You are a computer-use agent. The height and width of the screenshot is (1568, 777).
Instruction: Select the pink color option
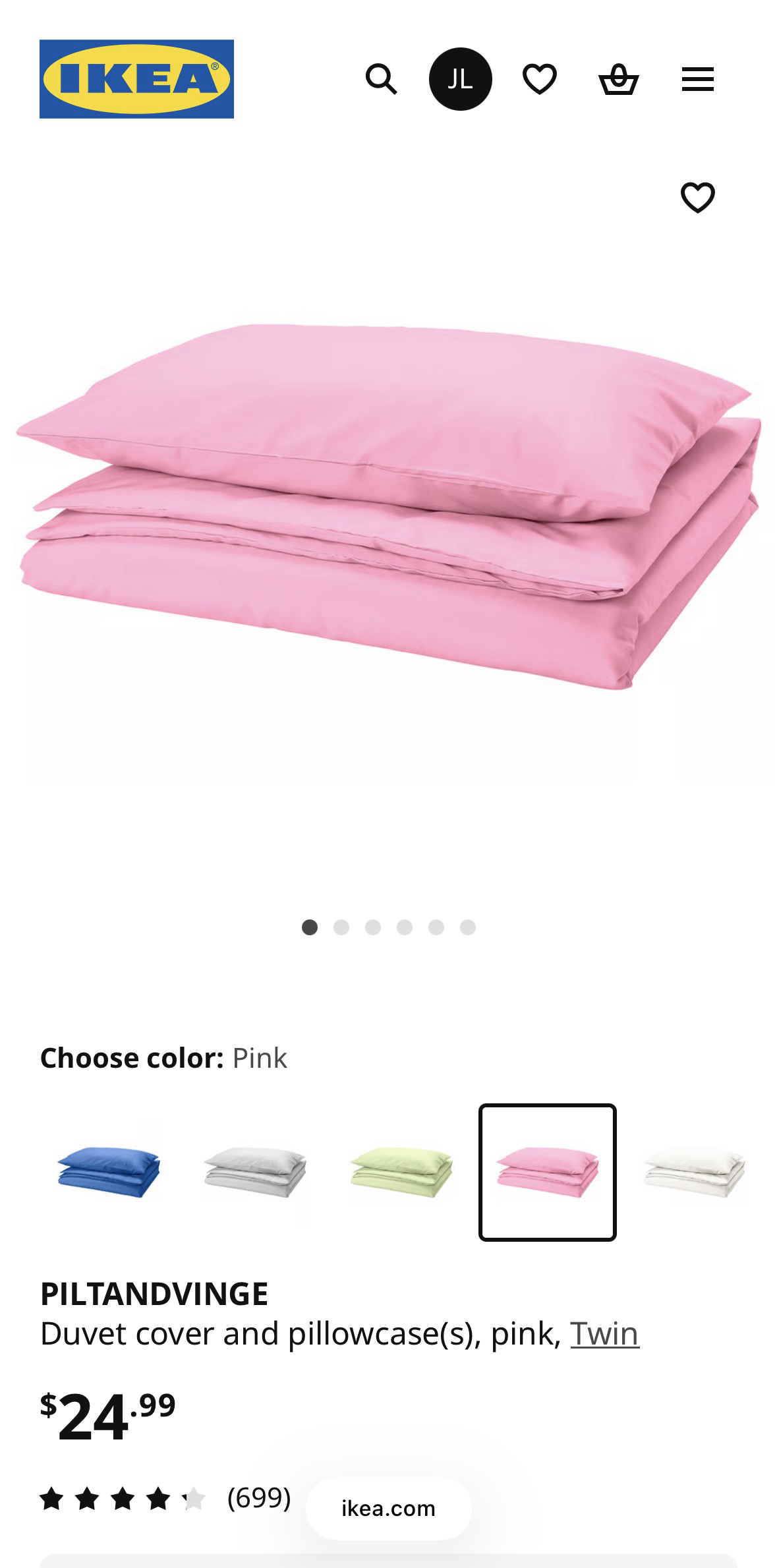coord(548,1173)
